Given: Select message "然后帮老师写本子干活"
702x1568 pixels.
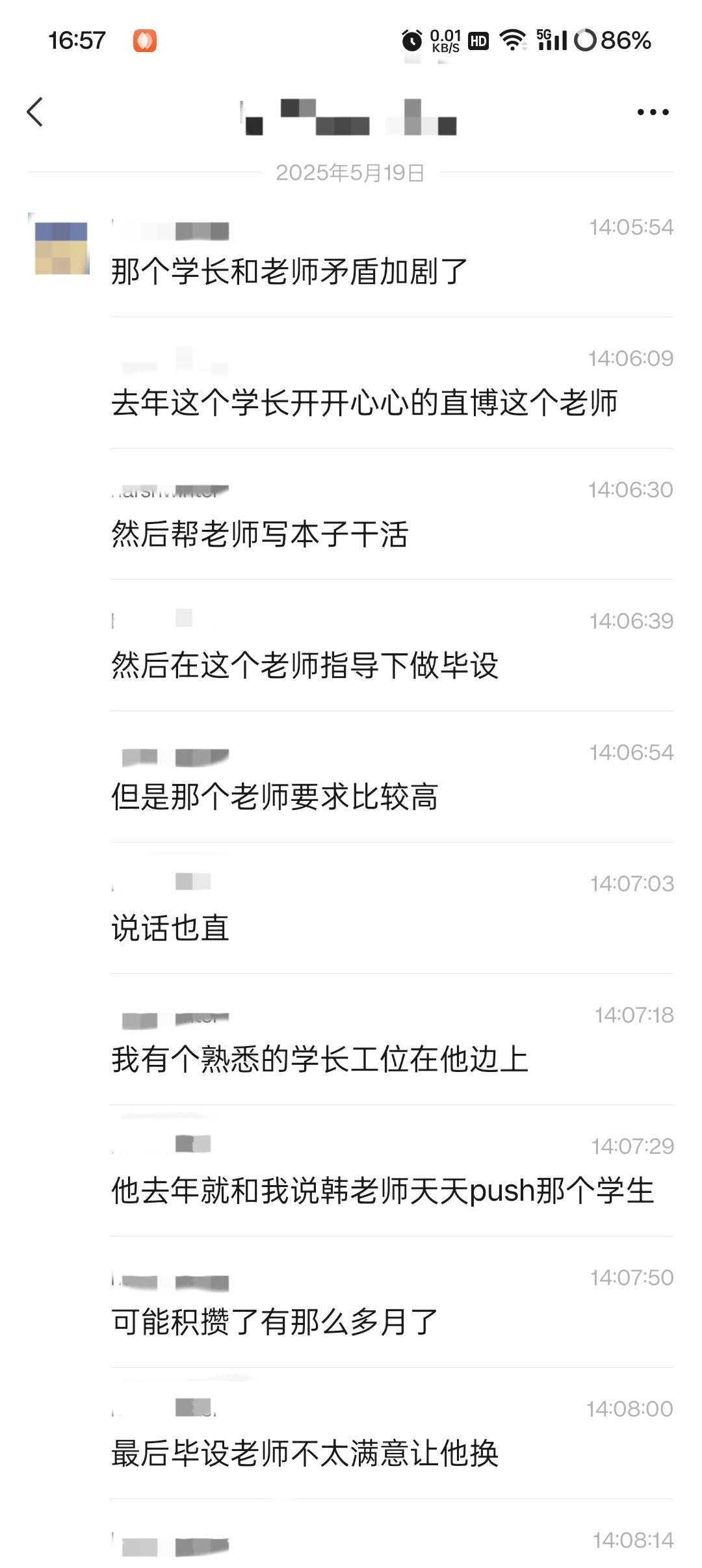Looking at the screenshot, I should 259,534.
